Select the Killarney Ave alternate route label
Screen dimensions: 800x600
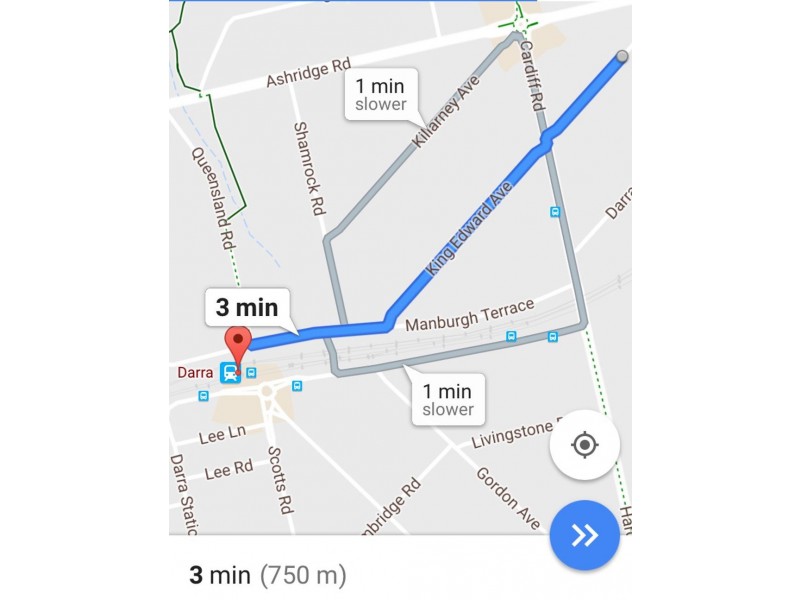point(381,95)
